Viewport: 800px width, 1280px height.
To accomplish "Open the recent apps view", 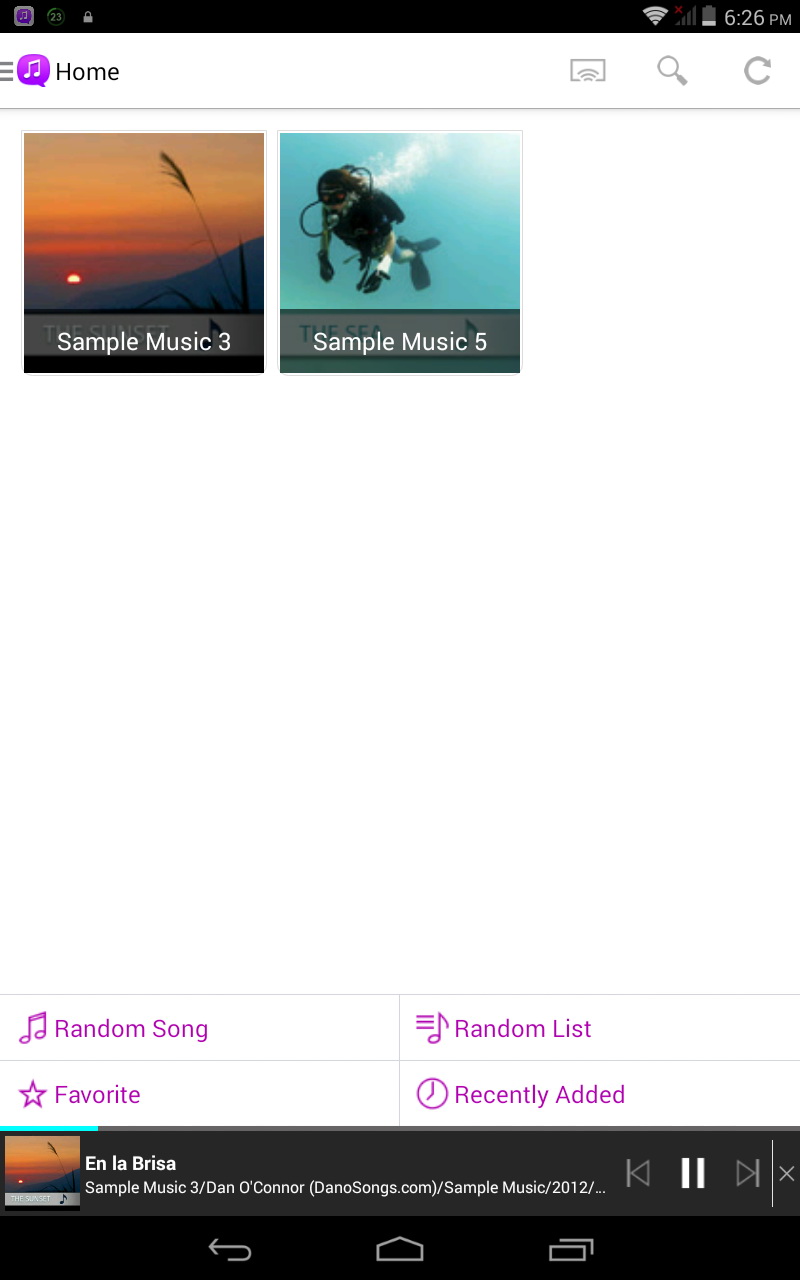I will tap(571, 1249).
